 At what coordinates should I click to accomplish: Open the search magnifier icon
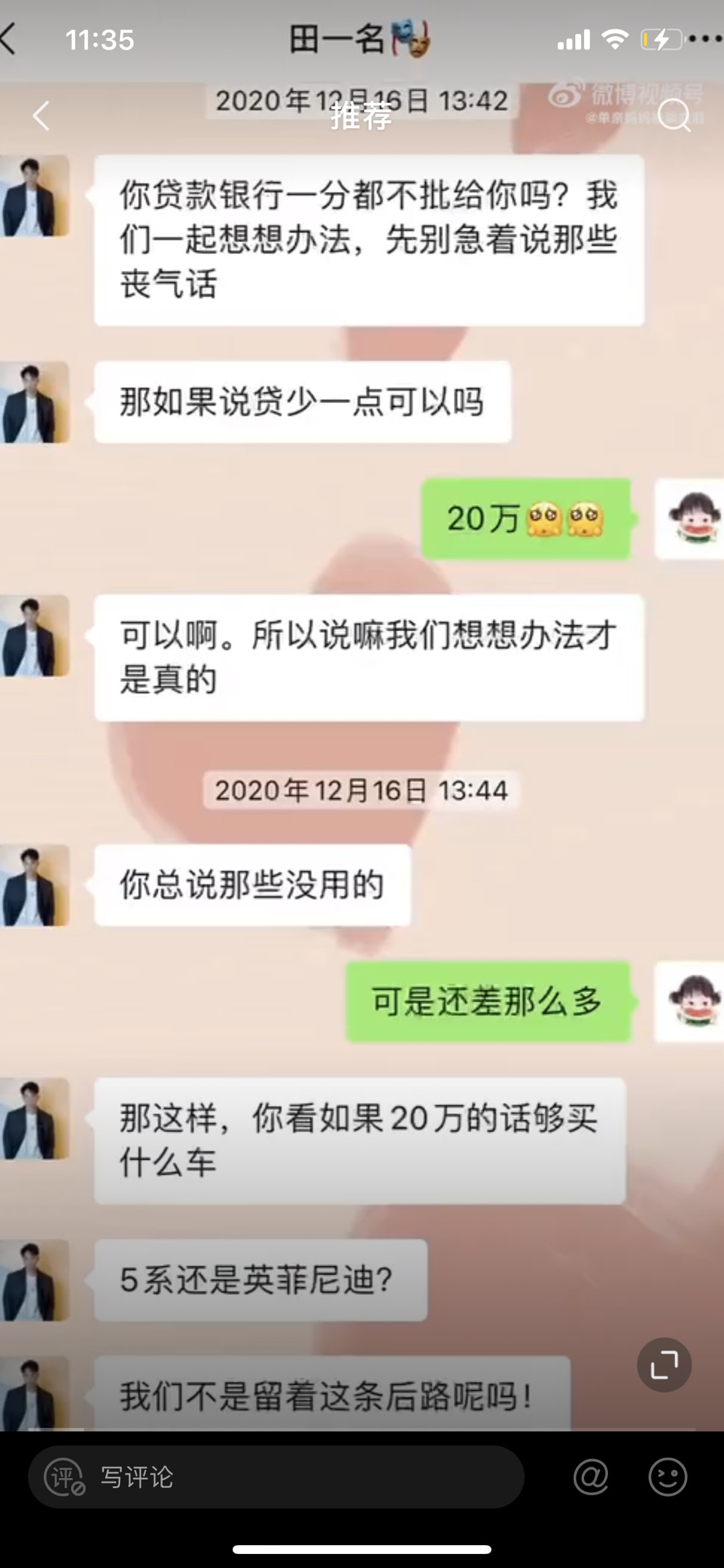click(x=674, y=116)
